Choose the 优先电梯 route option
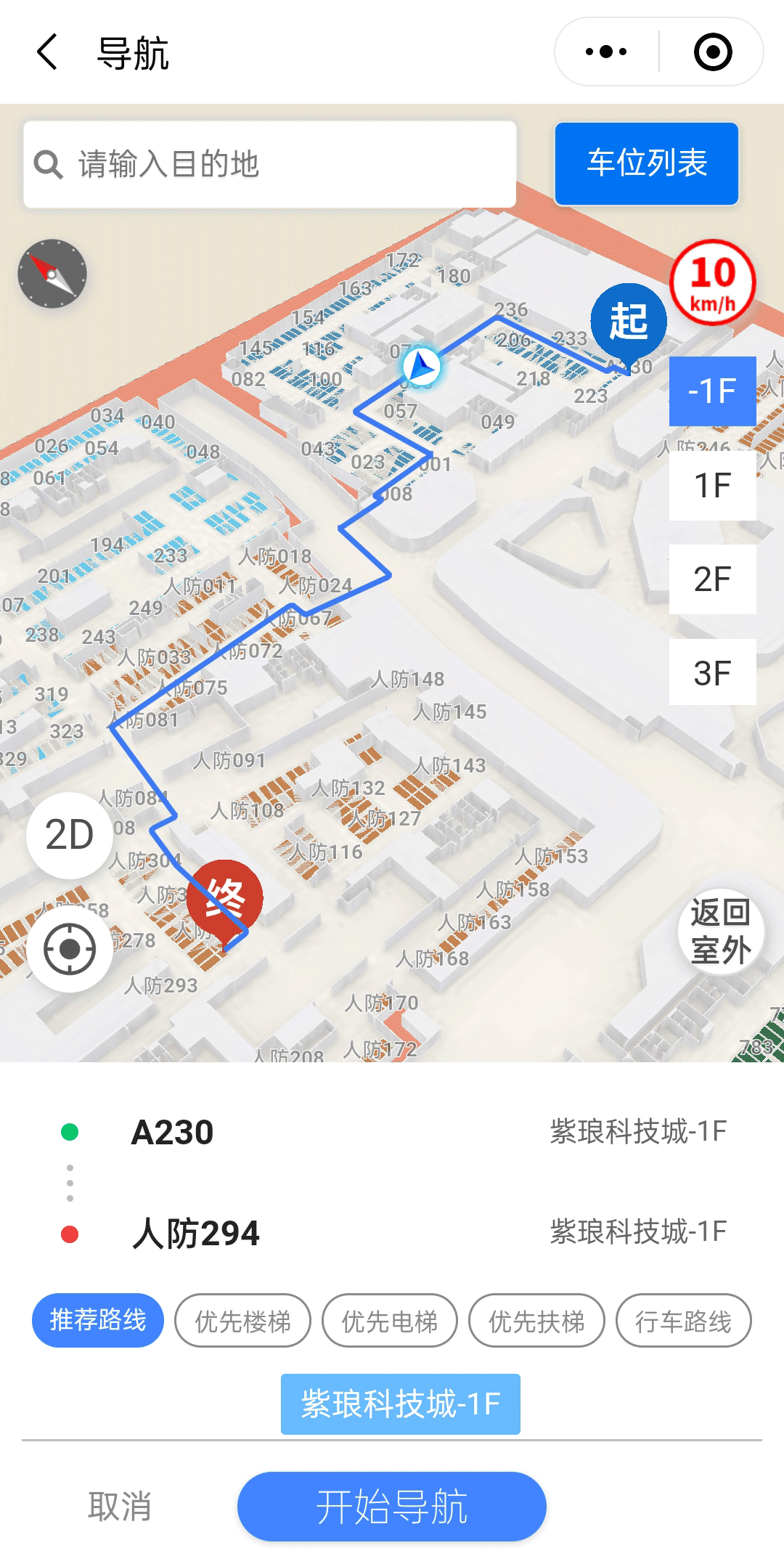Viewport: 784px width, 1564px height. tap(390, 1320)
